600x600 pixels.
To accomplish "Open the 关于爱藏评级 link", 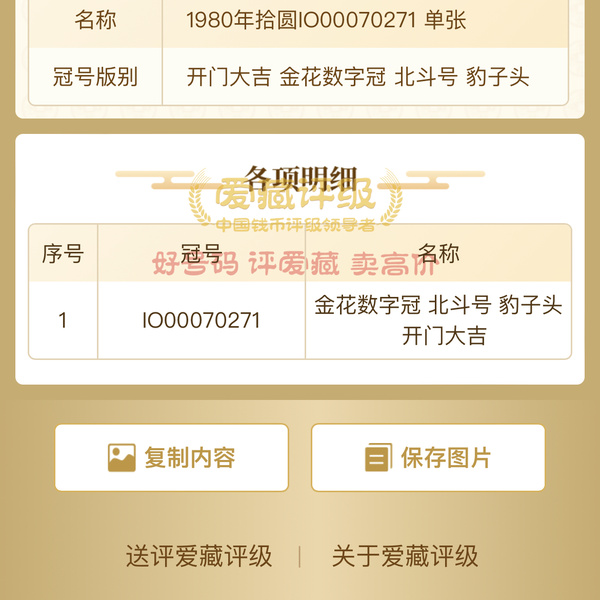I will pos(405,556).
